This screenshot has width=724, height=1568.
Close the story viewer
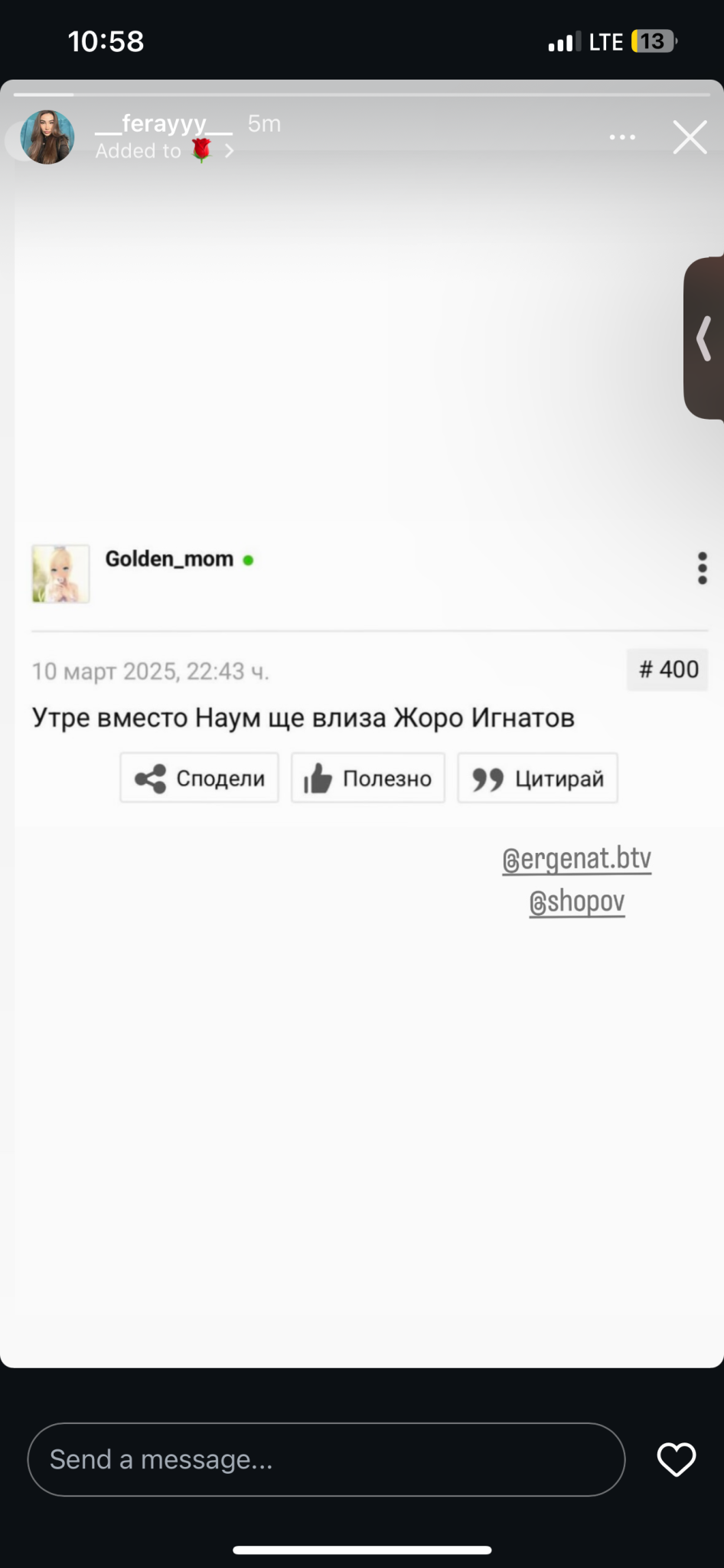690,138
